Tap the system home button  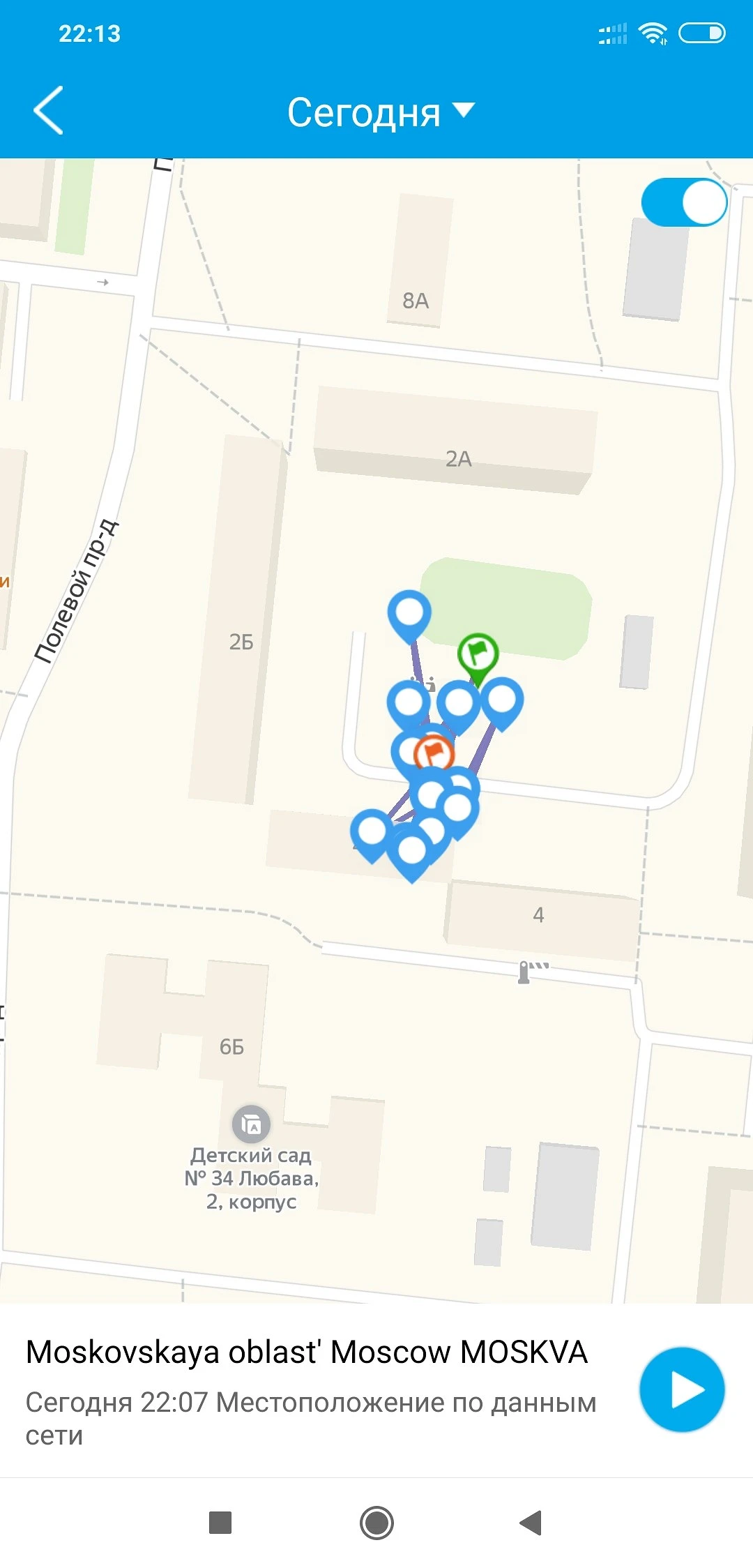376,1522
